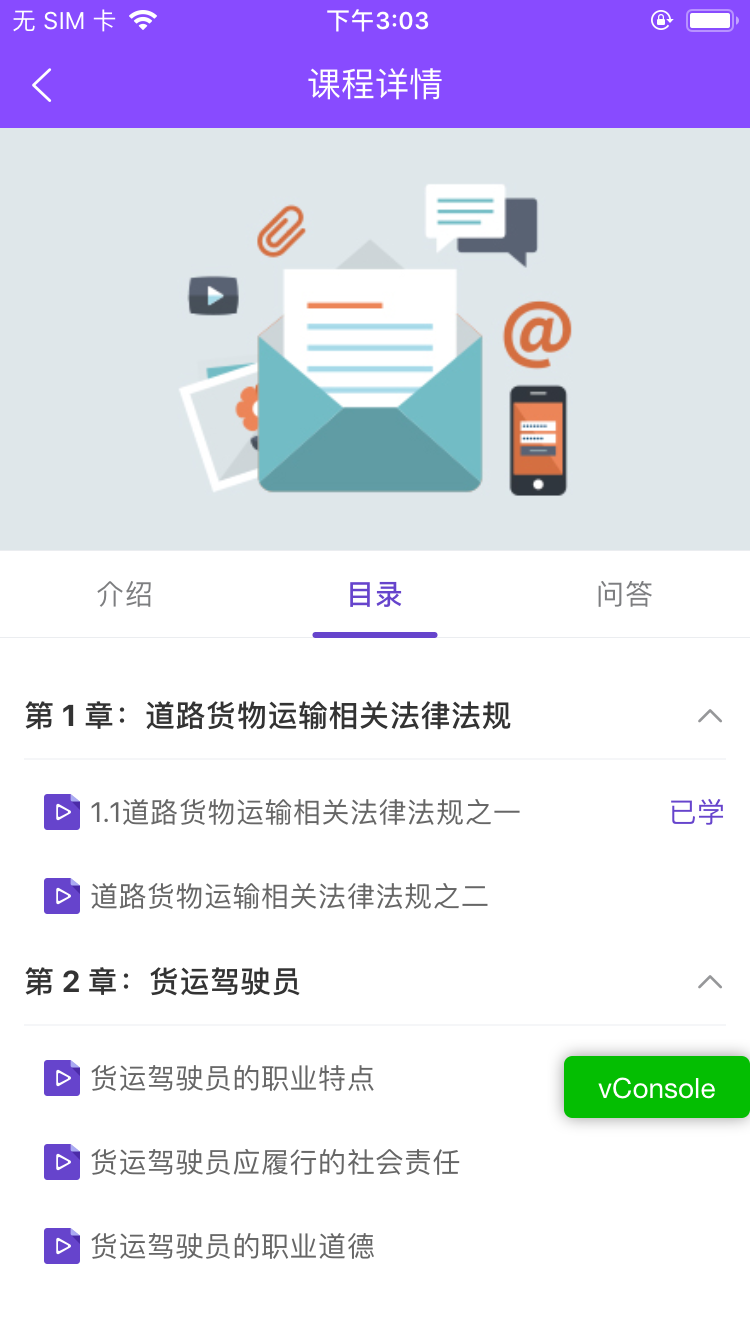Tap the rotation lock icon in the status bar
750x1334 pixels.
(x=660, y=19)
